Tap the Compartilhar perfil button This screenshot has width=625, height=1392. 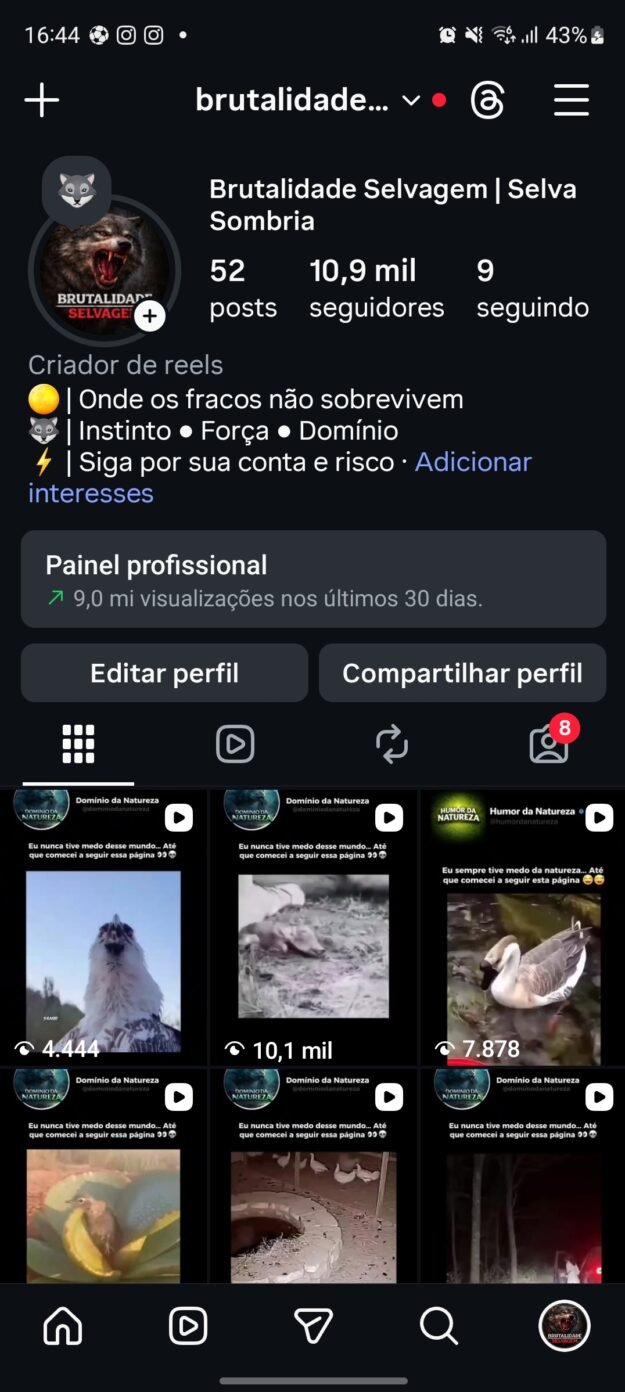tap(462, 673)
